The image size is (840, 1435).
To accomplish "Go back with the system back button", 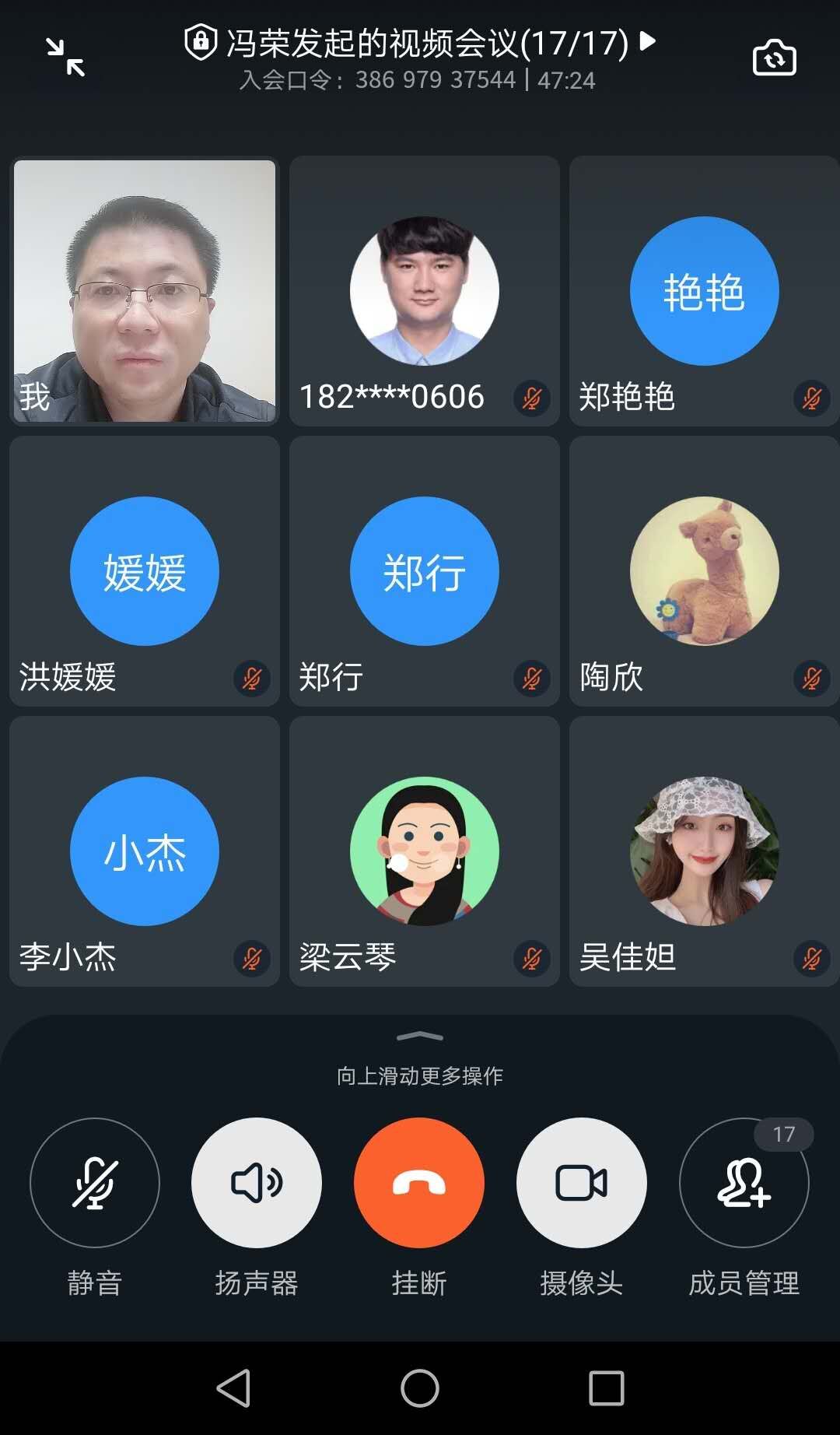I will coord(233,1388).
